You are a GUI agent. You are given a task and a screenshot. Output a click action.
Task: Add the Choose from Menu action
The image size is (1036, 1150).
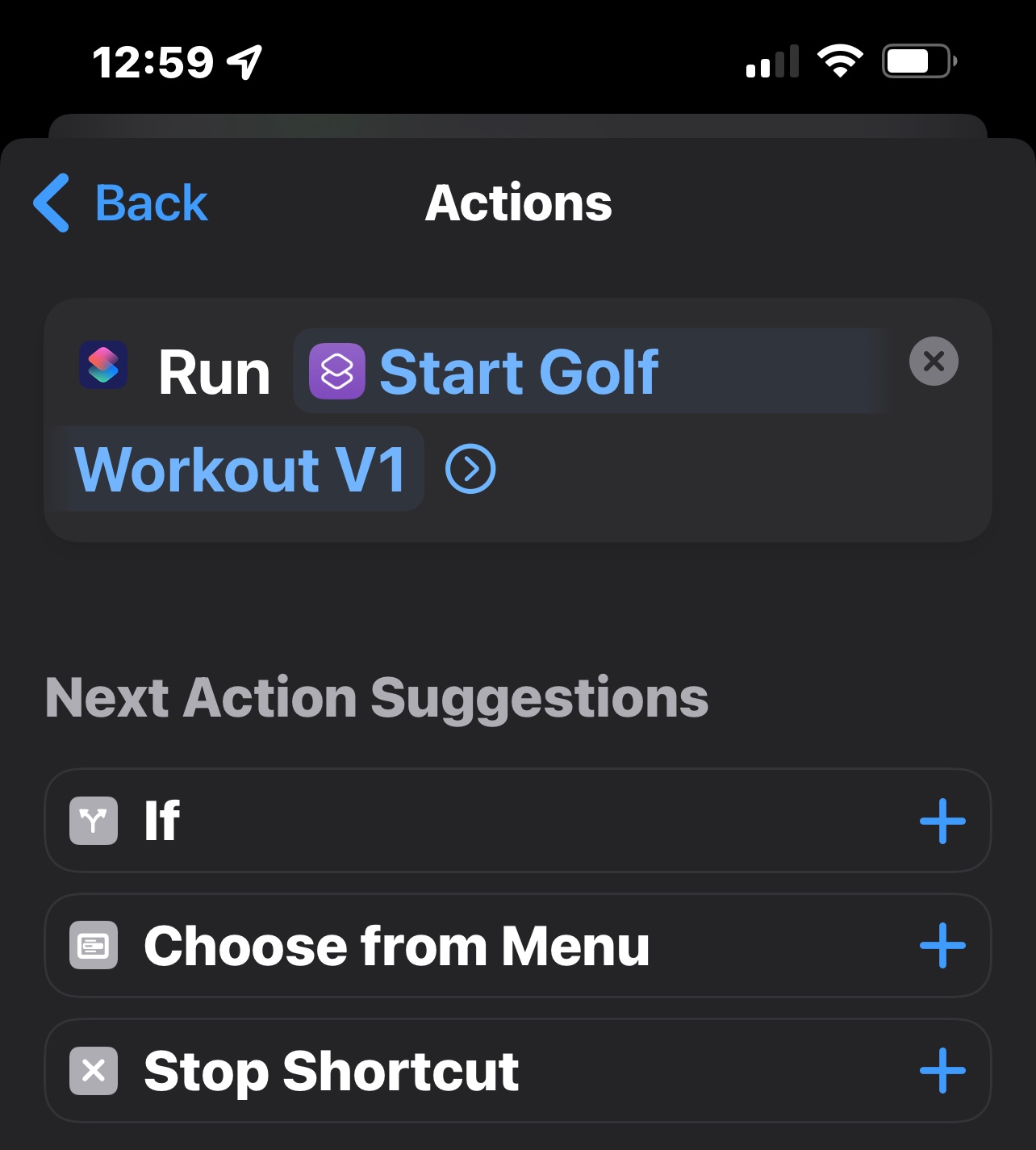(x=942, y=946)
